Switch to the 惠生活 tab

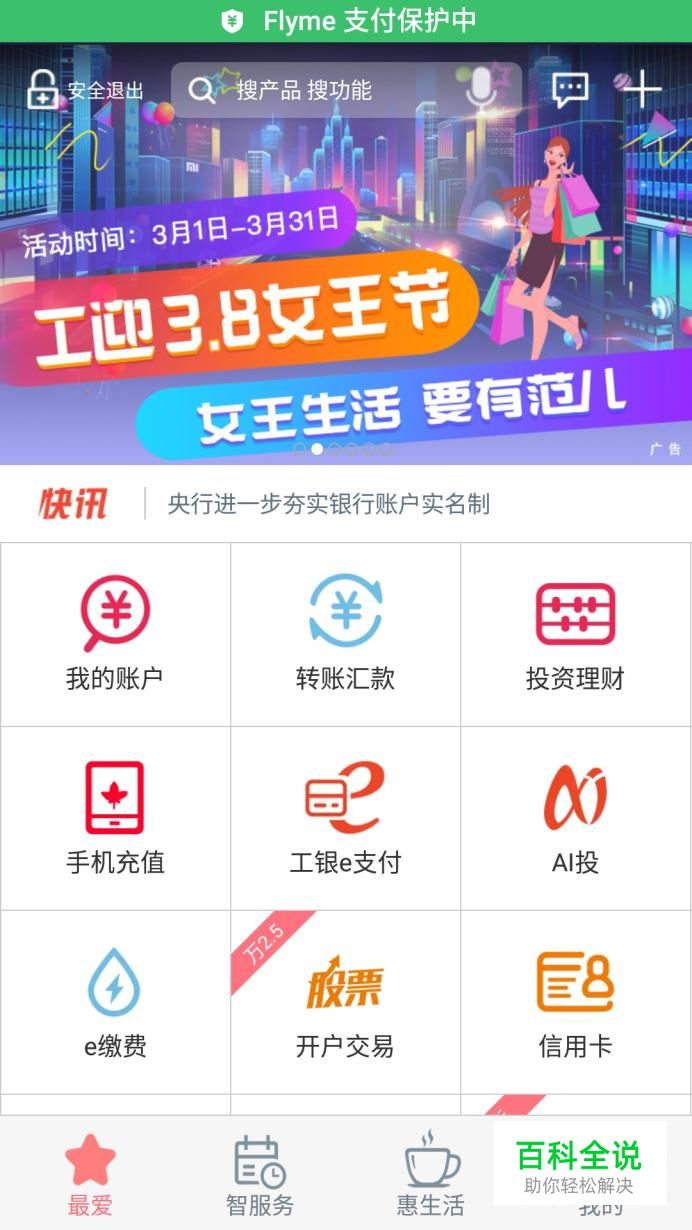click(x=431, y=1175)
